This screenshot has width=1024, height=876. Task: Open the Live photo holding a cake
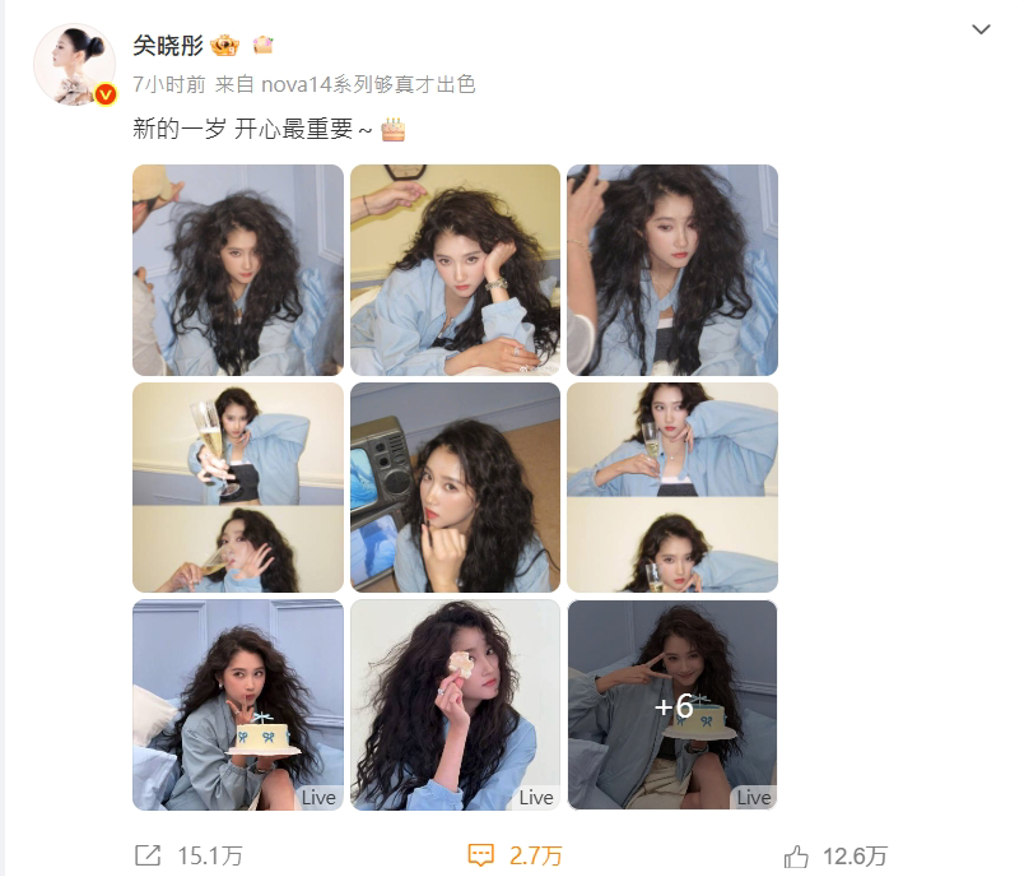click(x=238, y=704)
